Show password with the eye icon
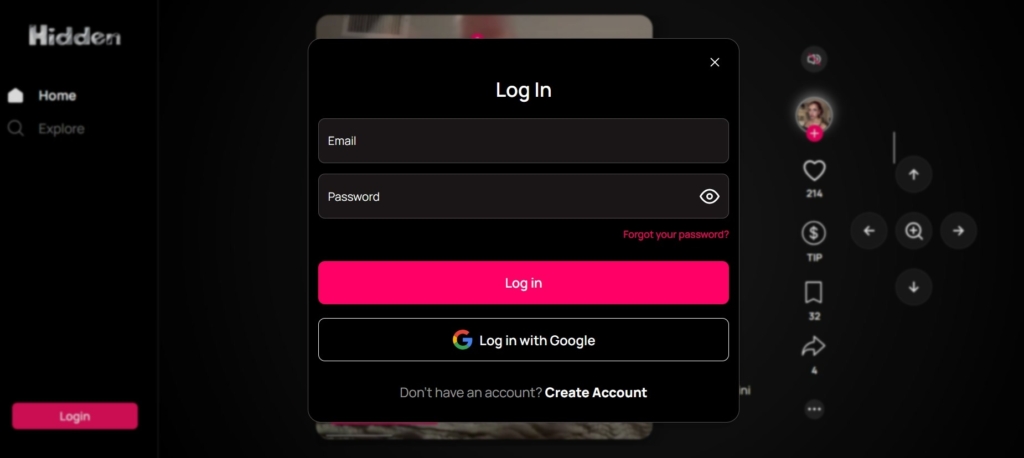 [709, 197]
